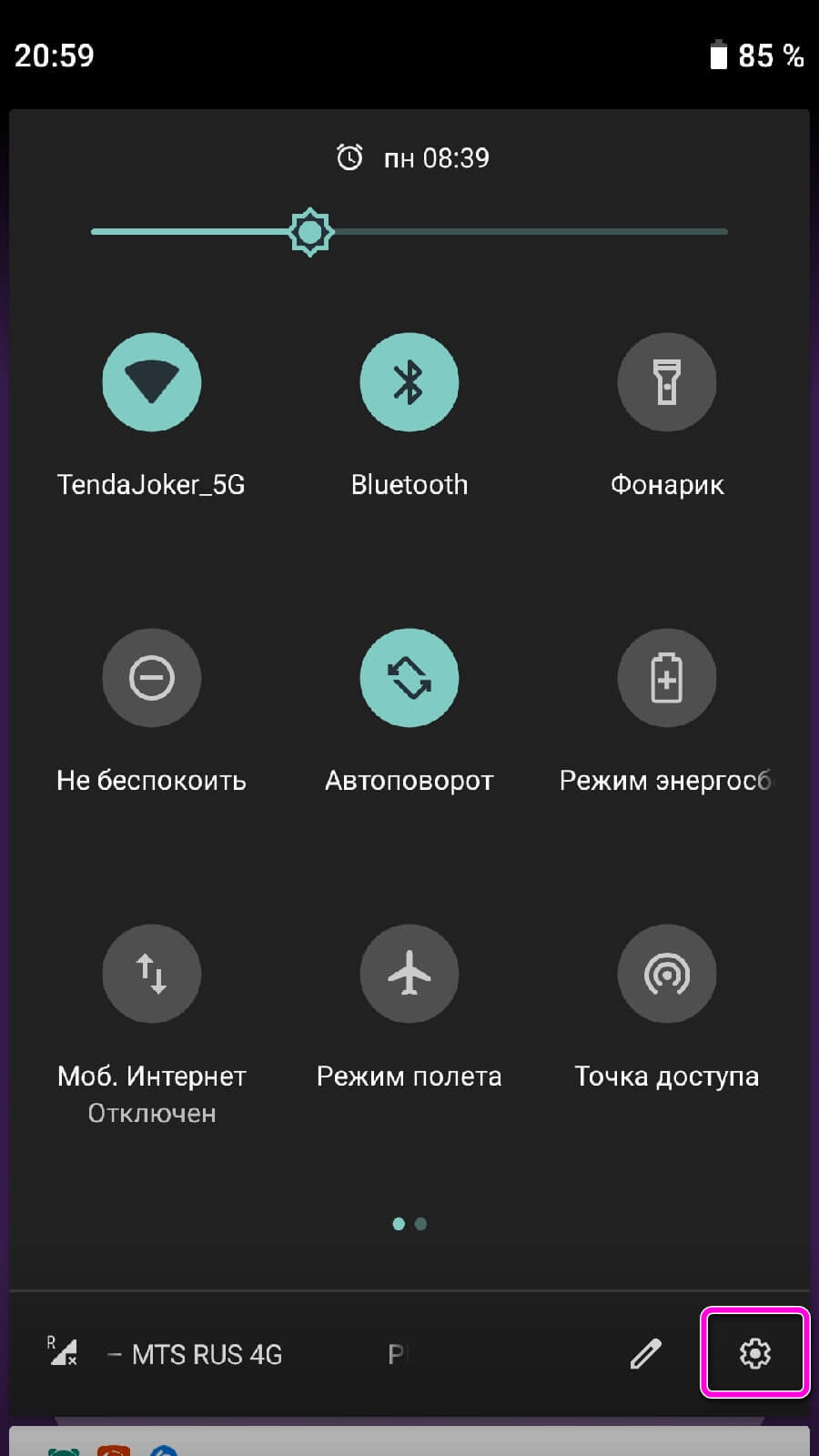
Task: Disable Автоповорот auto-rotate
Action: pos(409,678)
